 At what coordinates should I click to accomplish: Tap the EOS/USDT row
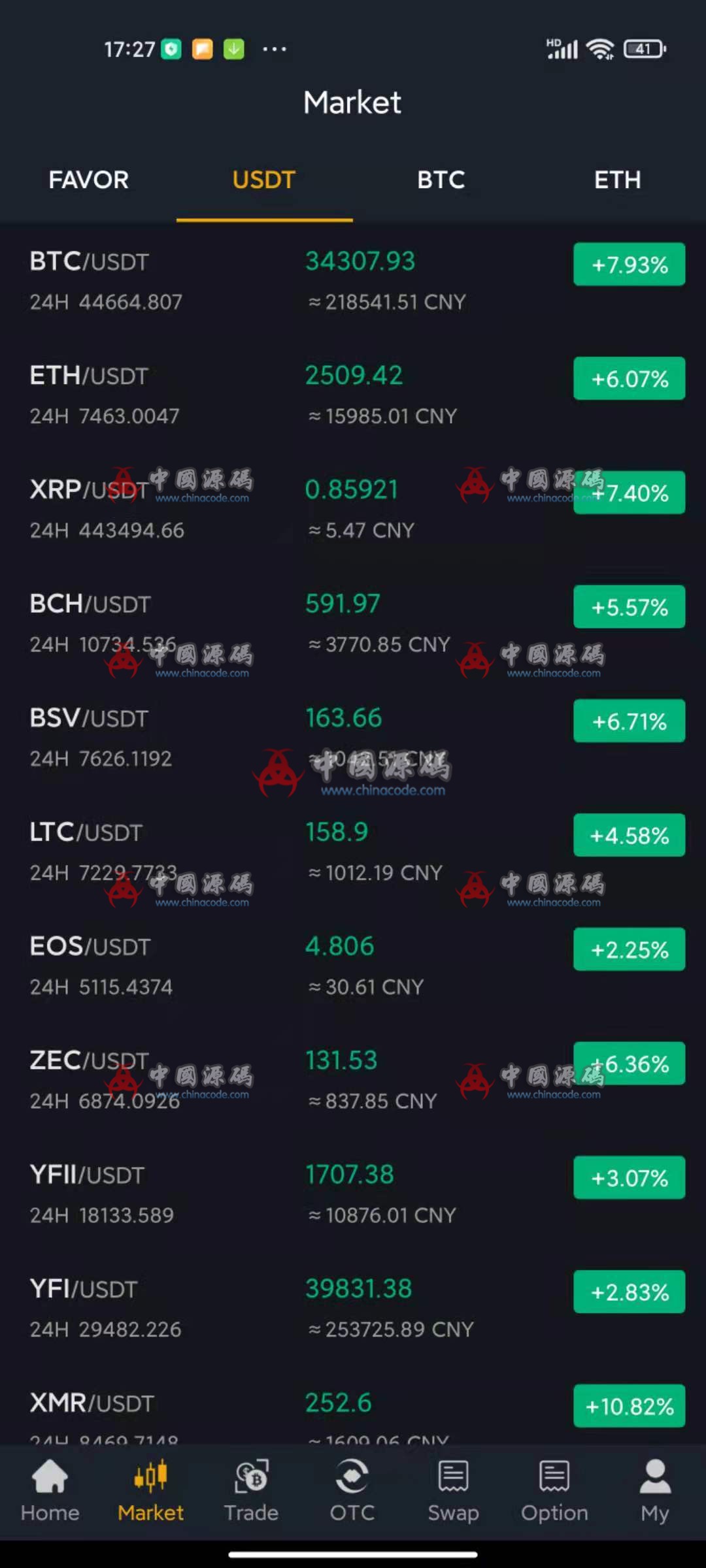pyautogui.click(x=353, y=966)
